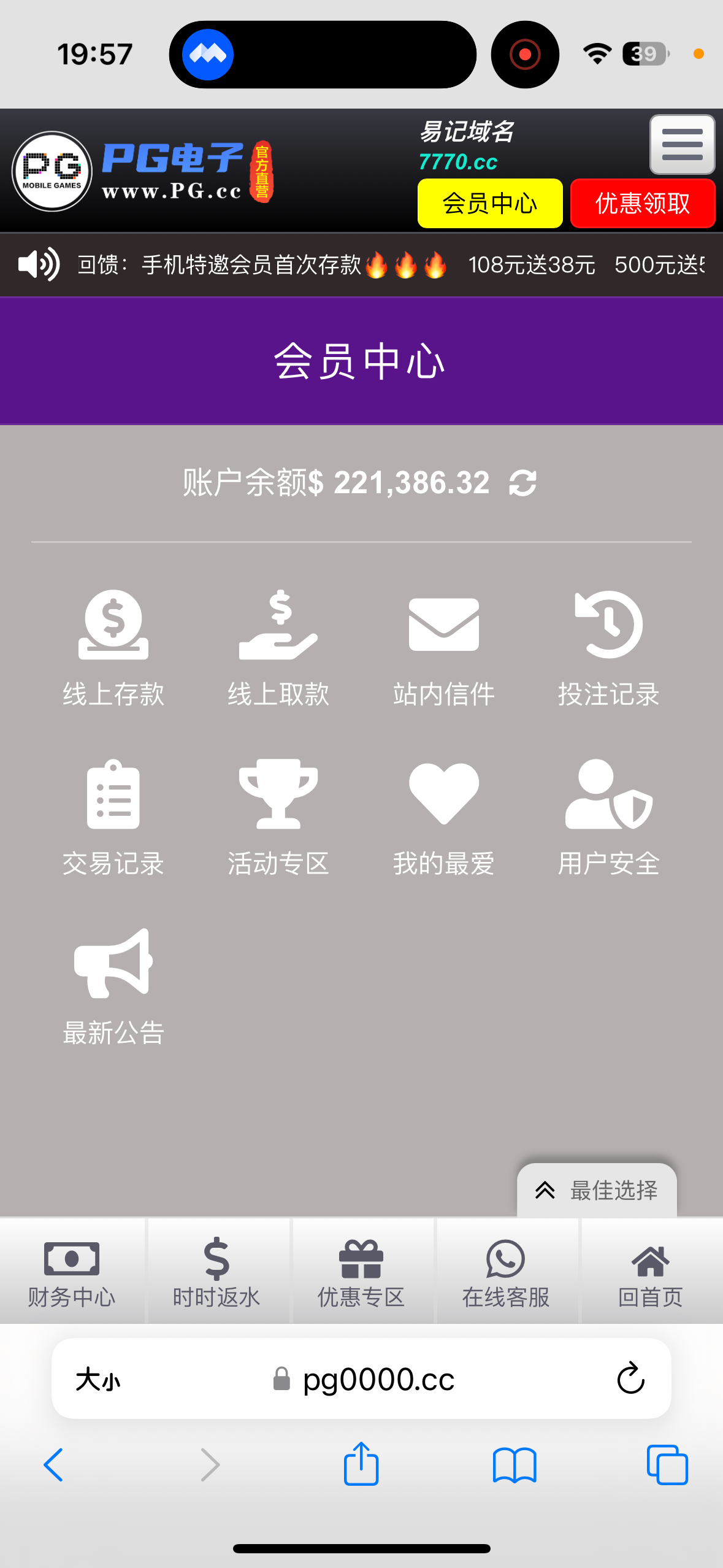
Task: Switch to 时时返水 tab
Action: click(x=216, y=1272)
